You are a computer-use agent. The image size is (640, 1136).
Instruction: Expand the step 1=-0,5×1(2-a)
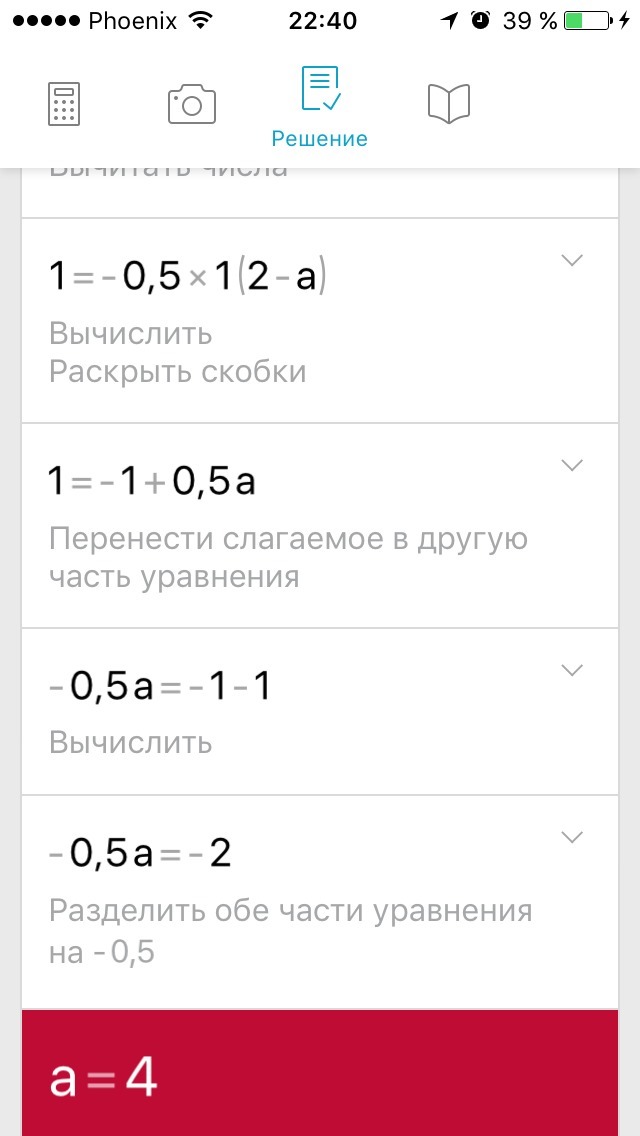tap(573, 260)
